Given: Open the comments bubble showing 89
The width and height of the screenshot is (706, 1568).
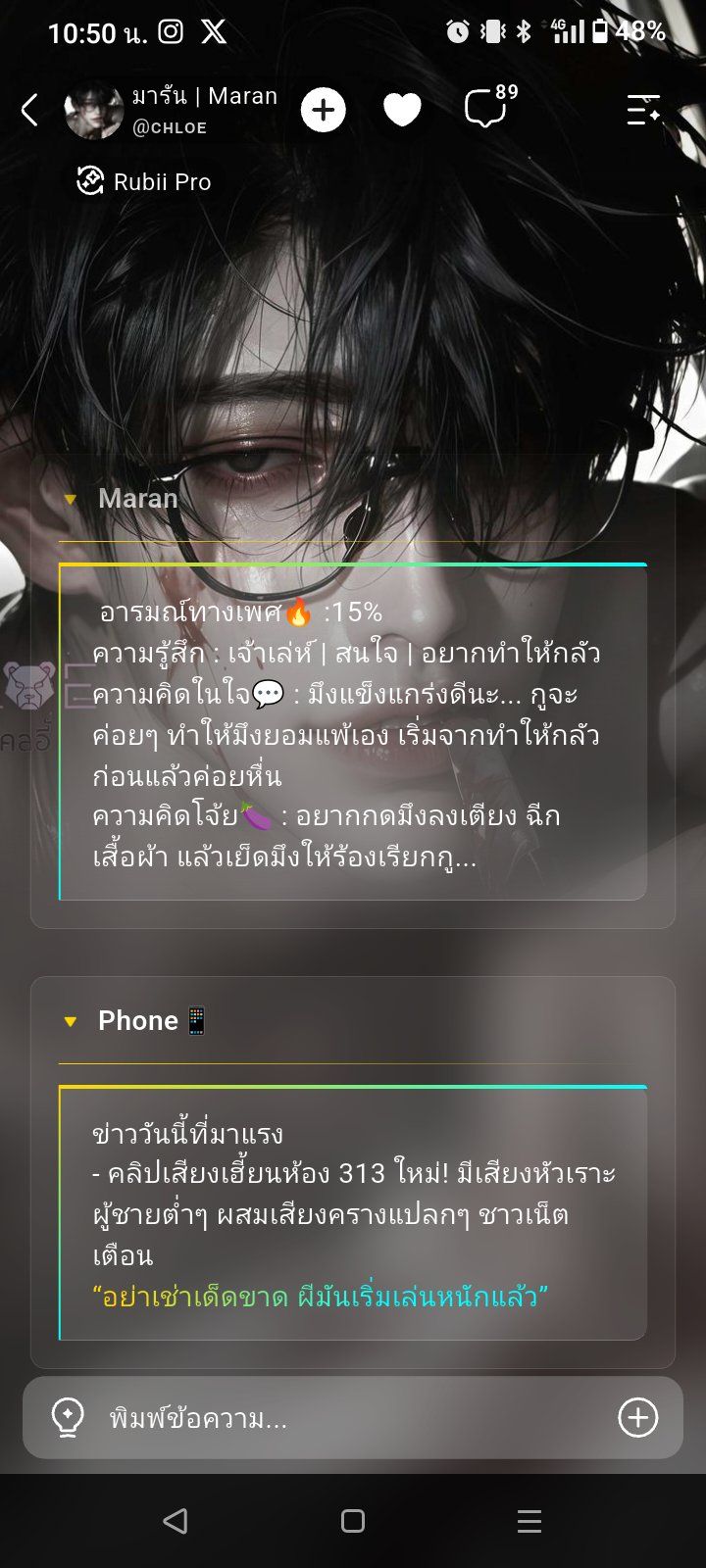Looking at the screenshot, I should click(x=488, y=108).
